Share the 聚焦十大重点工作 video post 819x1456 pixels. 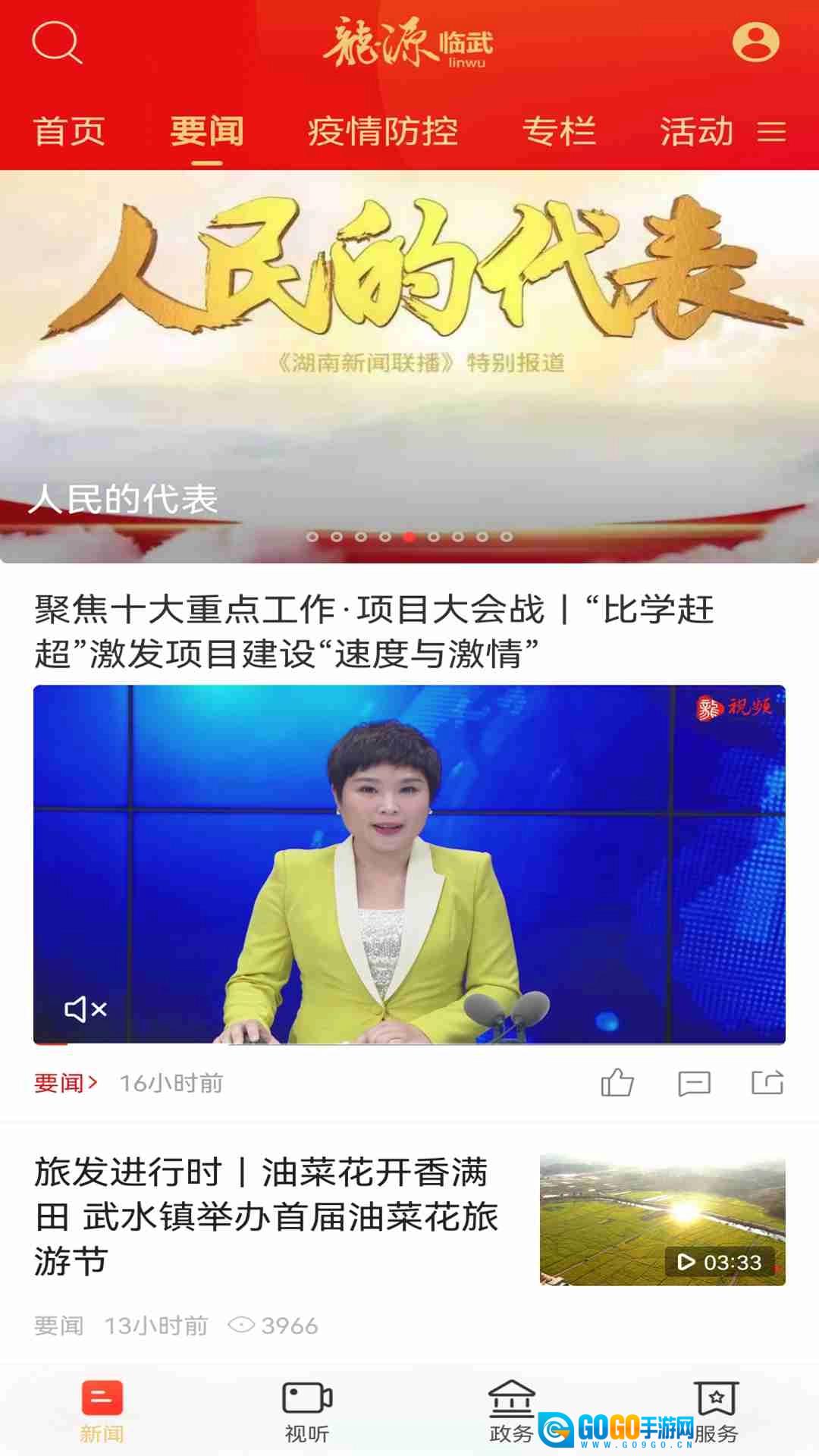point(767,1083)
